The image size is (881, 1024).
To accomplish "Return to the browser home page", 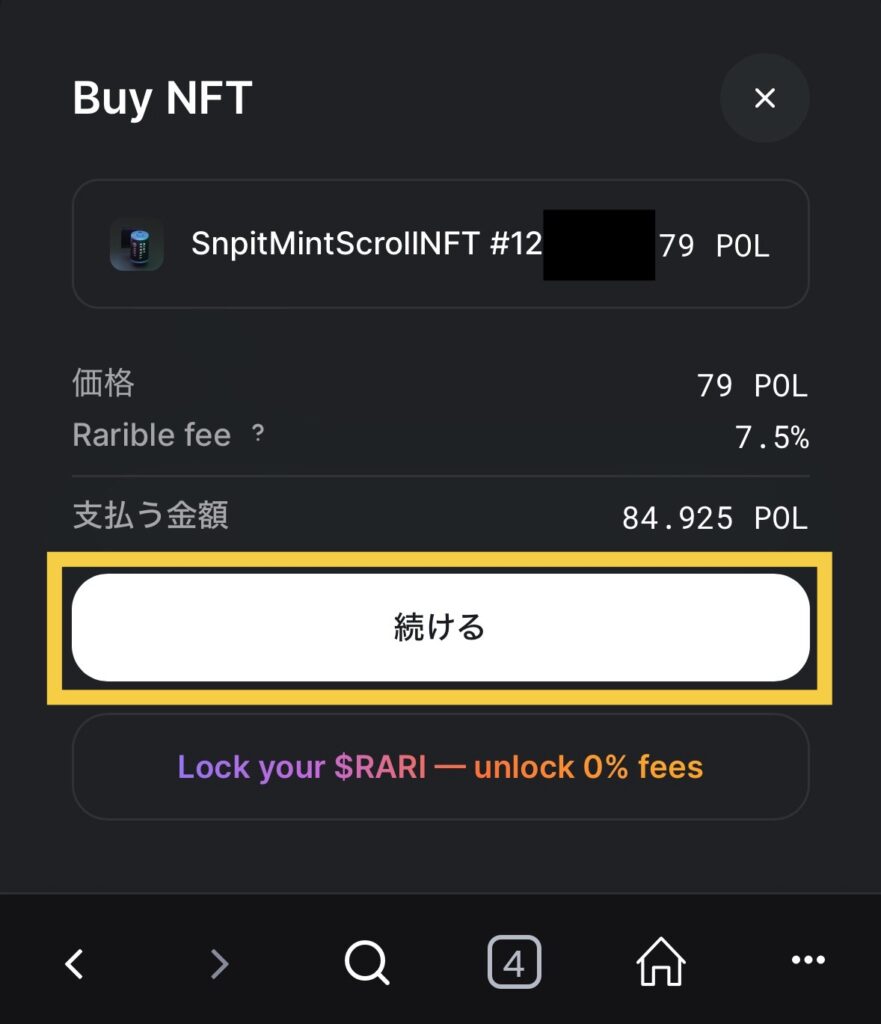I will pyautogui.click(x=661, y=963).
